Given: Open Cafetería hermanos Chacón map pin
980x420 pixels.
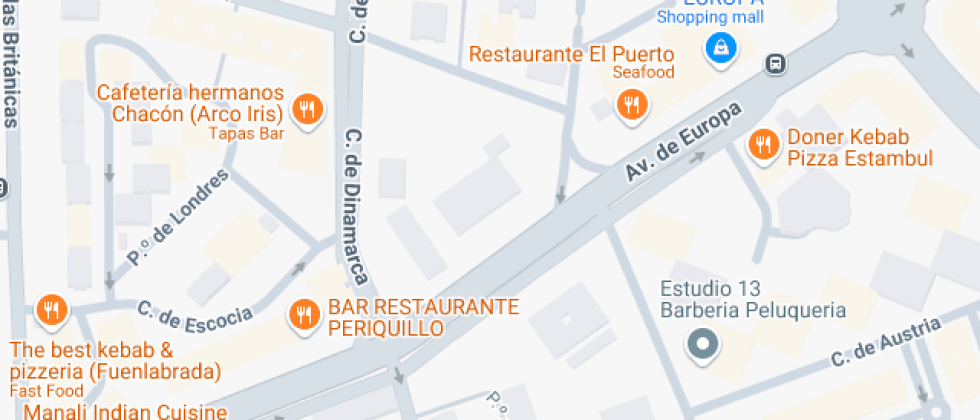Looking at the screenshot, I should coord(309,108).
